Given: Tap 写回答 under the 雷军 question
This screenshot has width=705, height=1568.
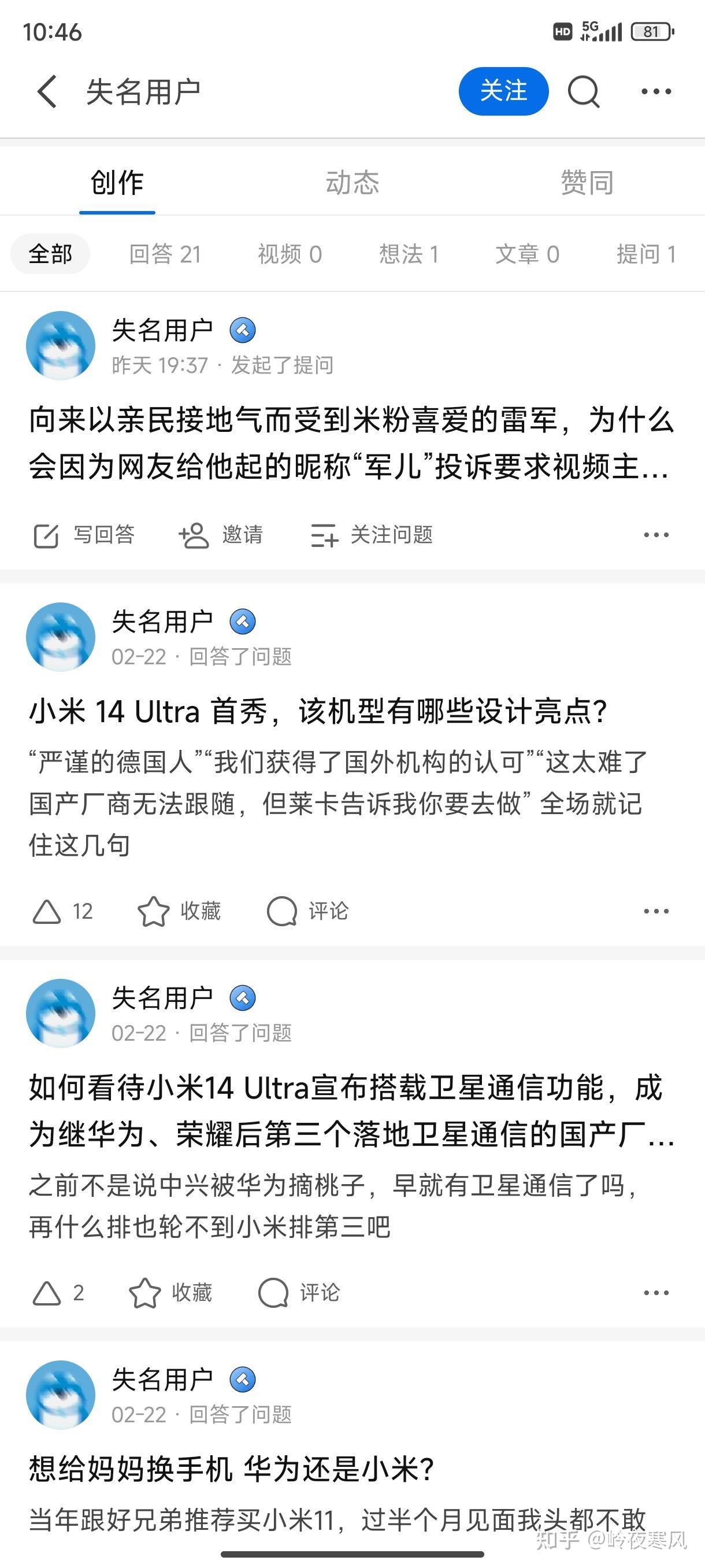Looking at the screenshot, I should (84, 535).
